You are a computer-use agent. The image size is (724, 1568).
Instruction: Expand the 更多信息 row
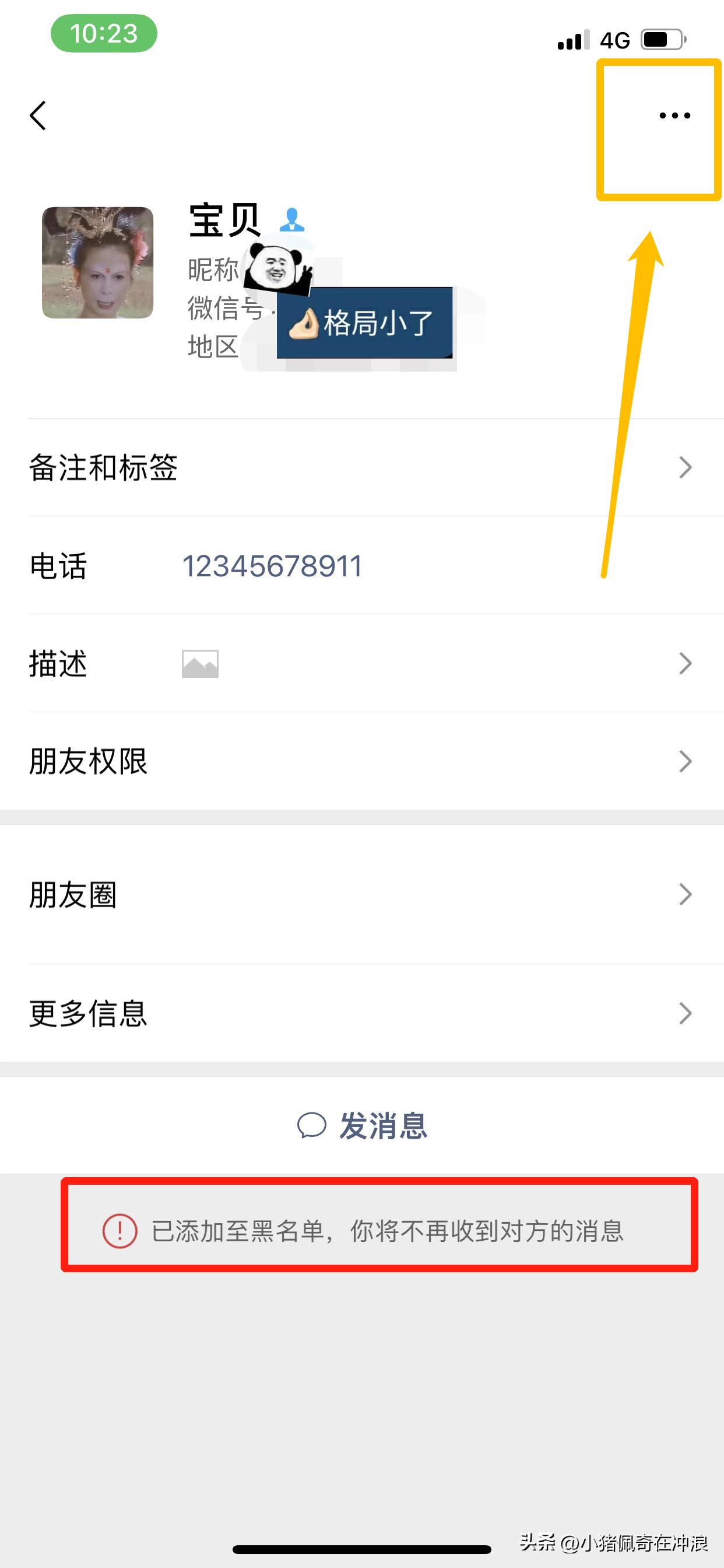coord(362,1013)
